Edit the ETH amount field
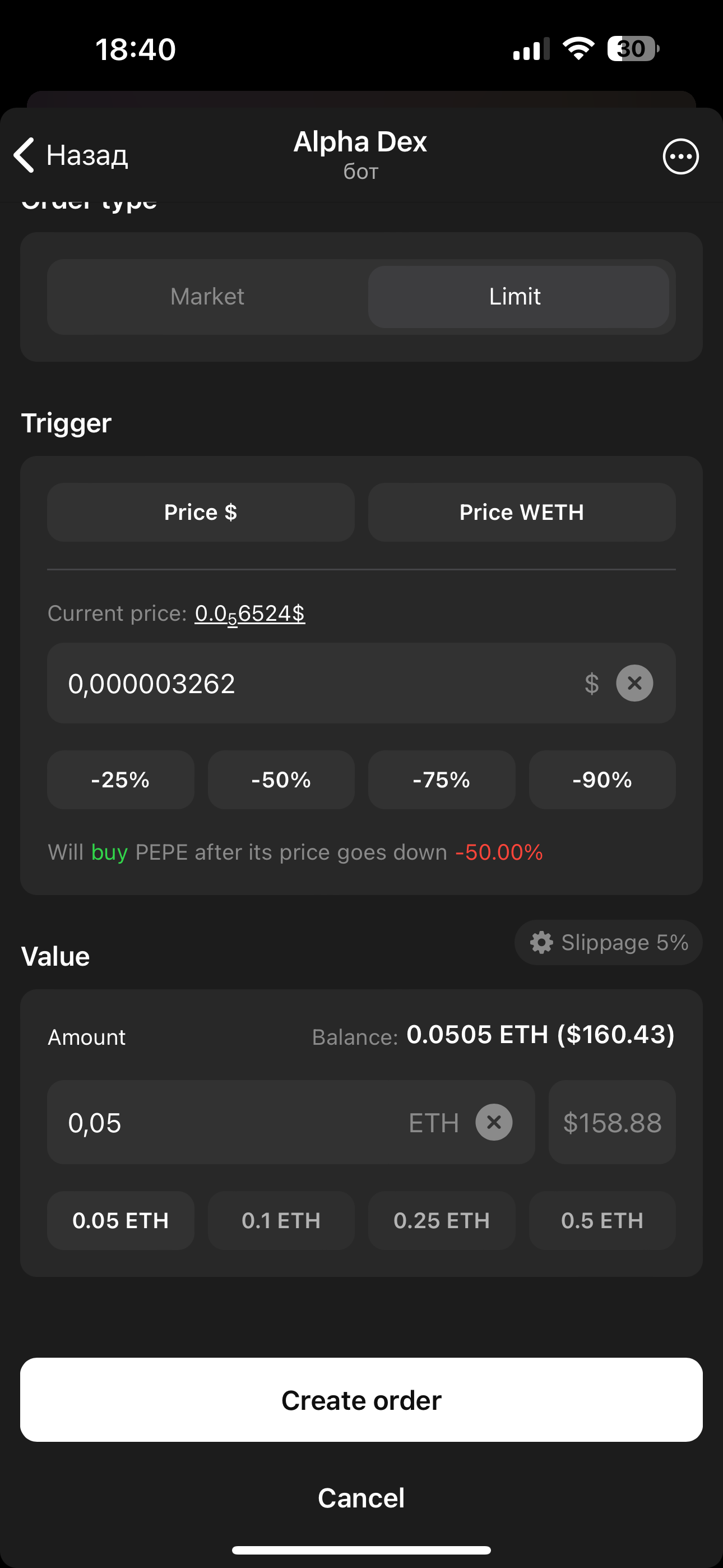The width and height of the screenshot is (723, 1568). [x=231, y=1122]
